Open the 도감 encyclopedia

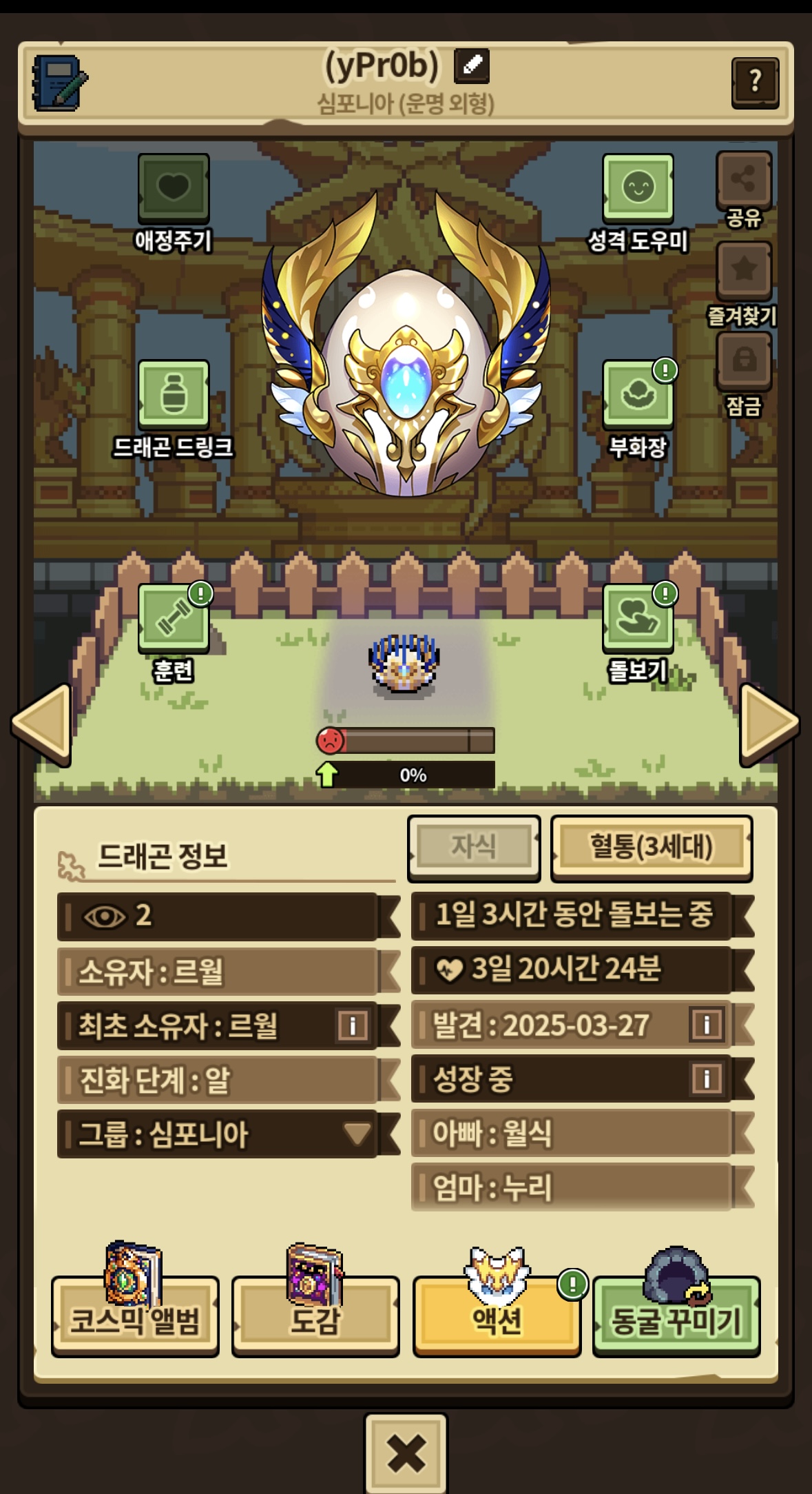click(x=315, y=1318)
